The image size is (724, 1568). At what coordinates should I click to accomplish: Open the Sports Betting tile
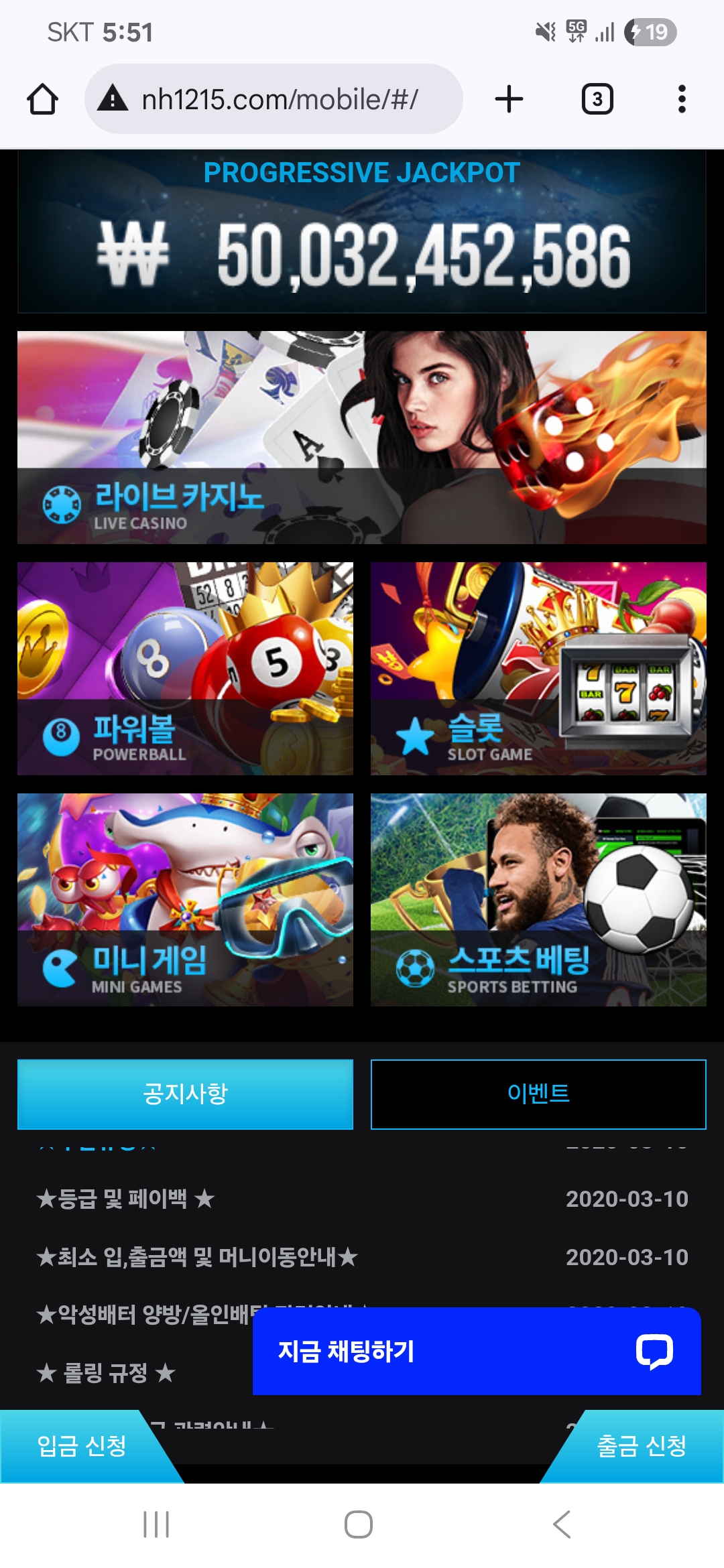(x=538, y=899)
